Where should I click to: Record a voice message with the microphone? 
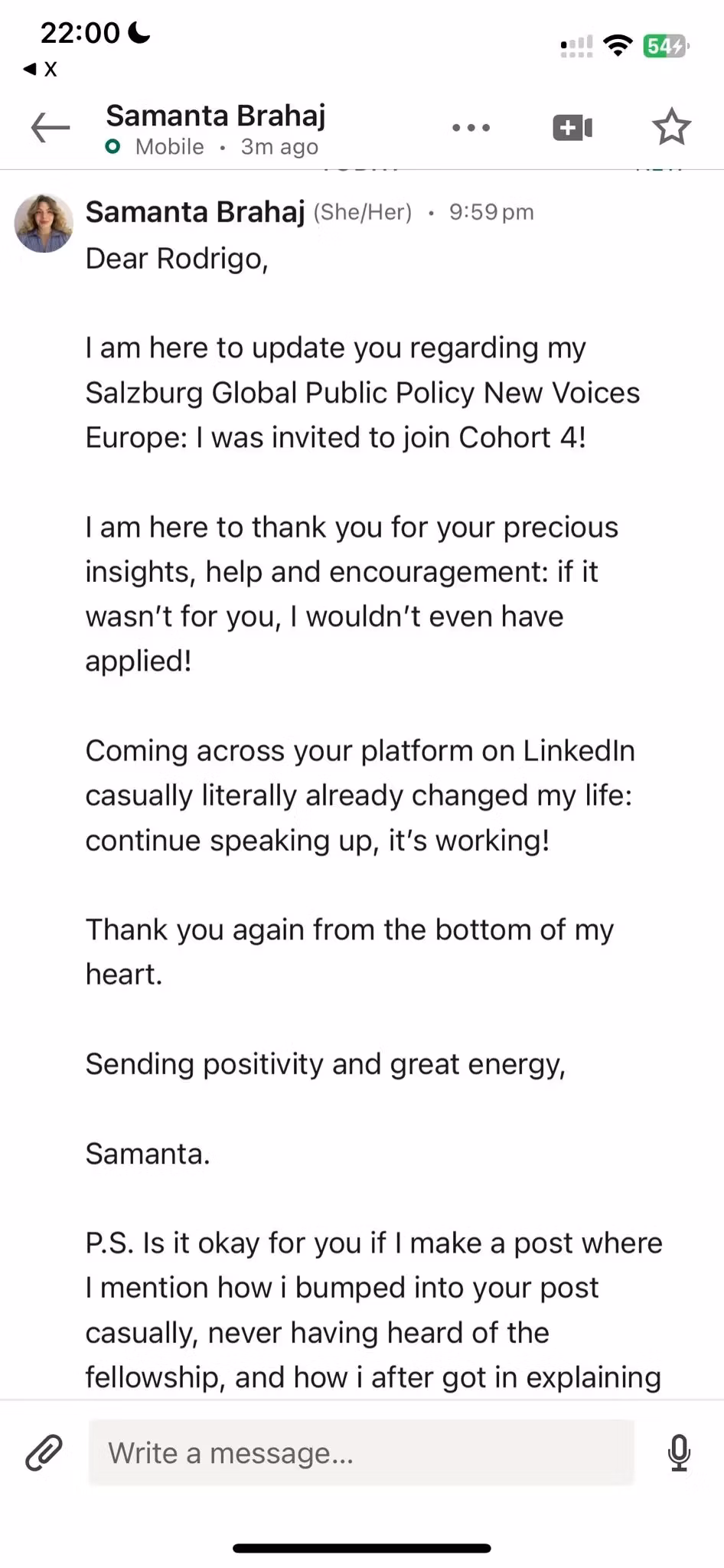coord(678,1453)
